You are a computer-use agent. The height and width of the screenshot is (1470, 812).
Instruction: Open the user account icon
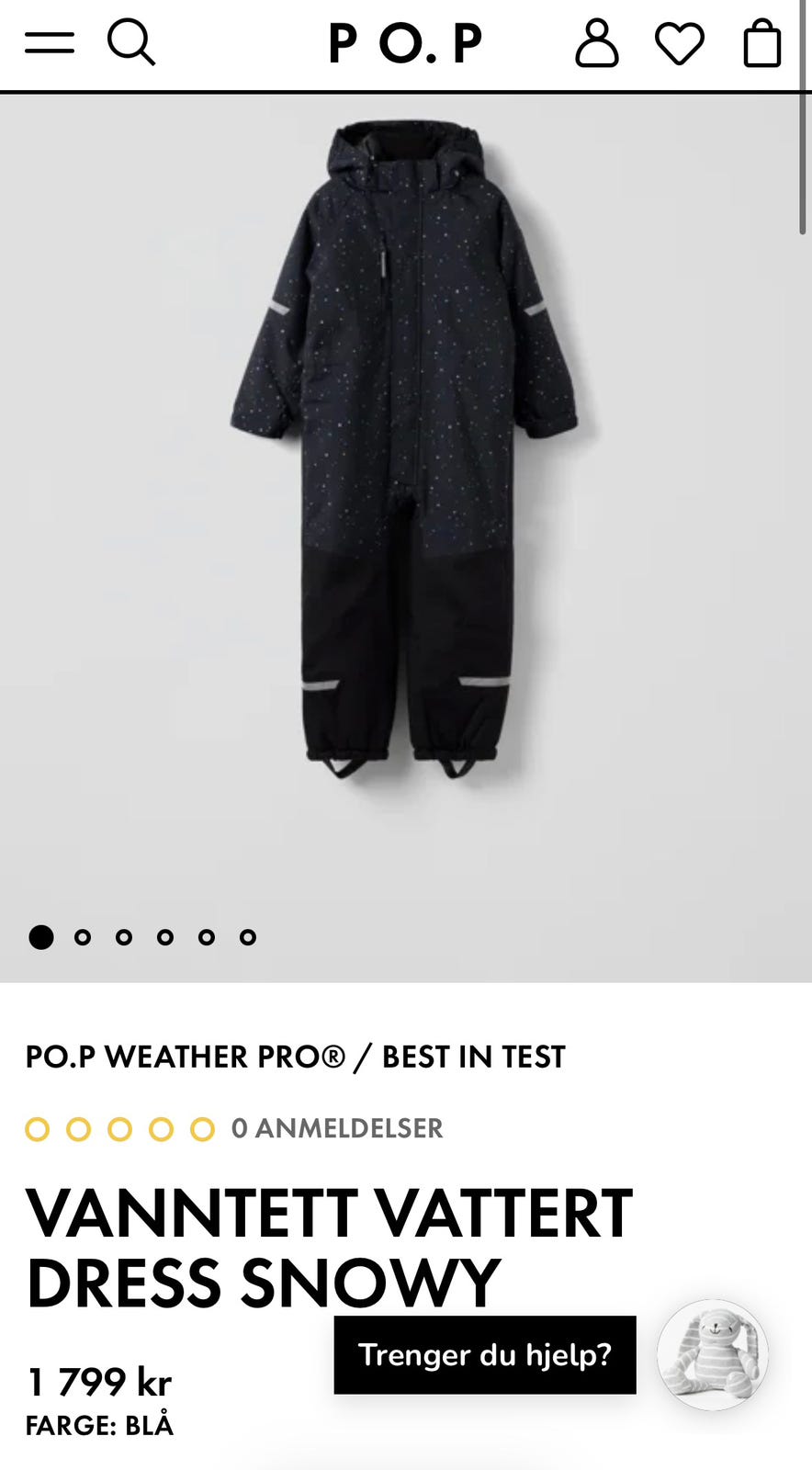[597, 43]
